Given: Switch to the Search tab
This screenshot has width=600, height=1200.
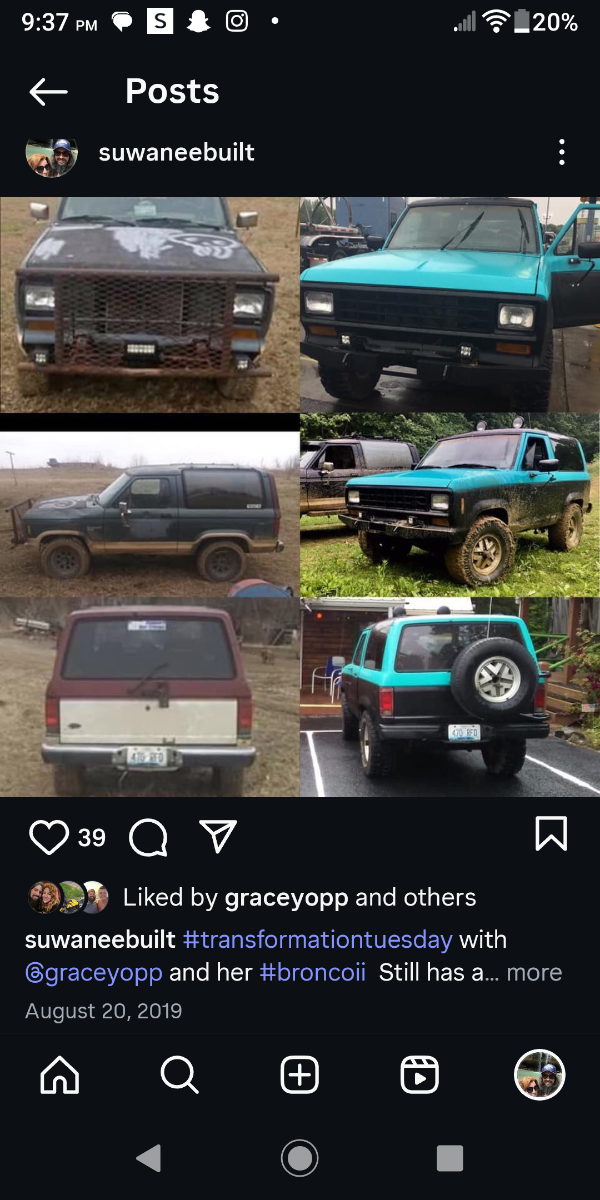Looking at the screenshot, I should [x=179, y=1076].
